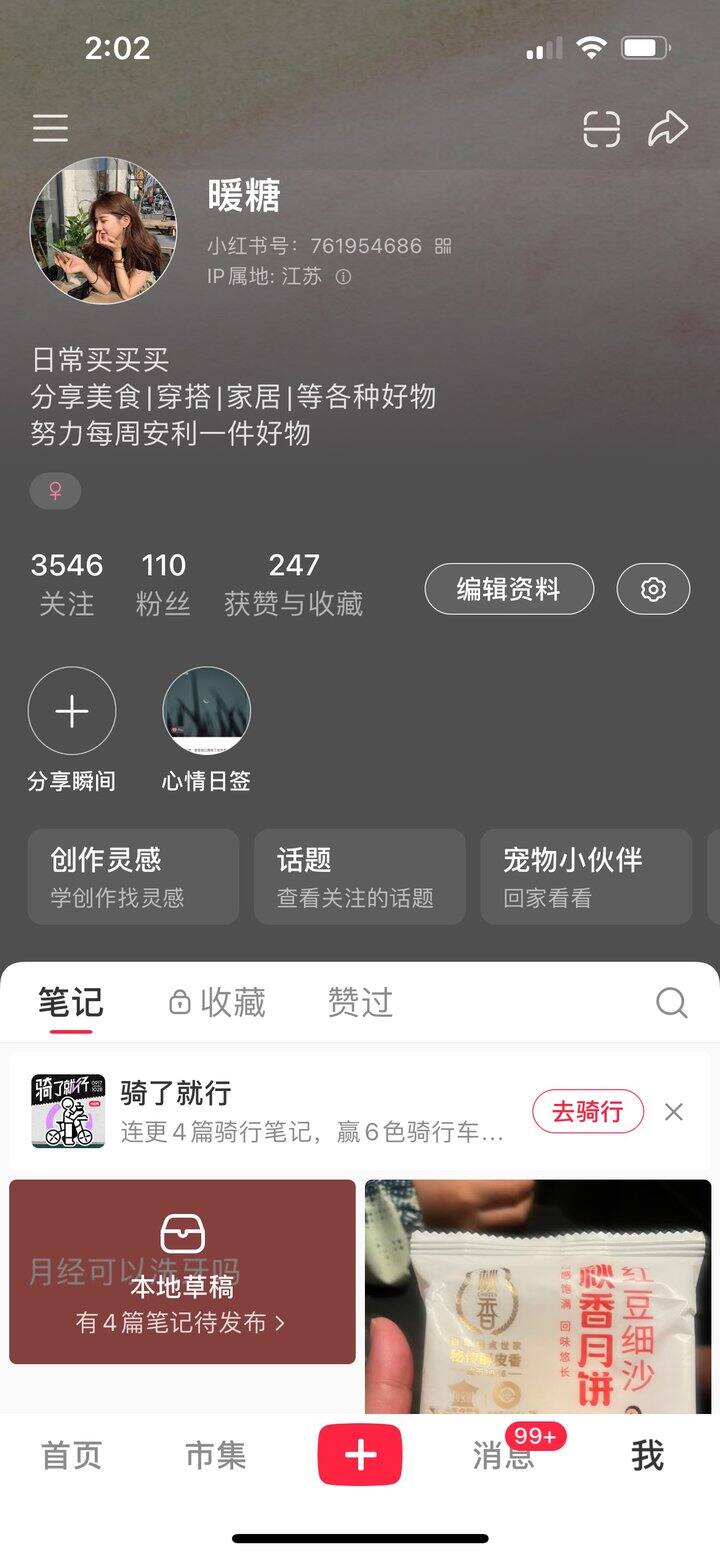Open the 心情日签 thumbnail
Screen dimensions: 720x1558
206,711
